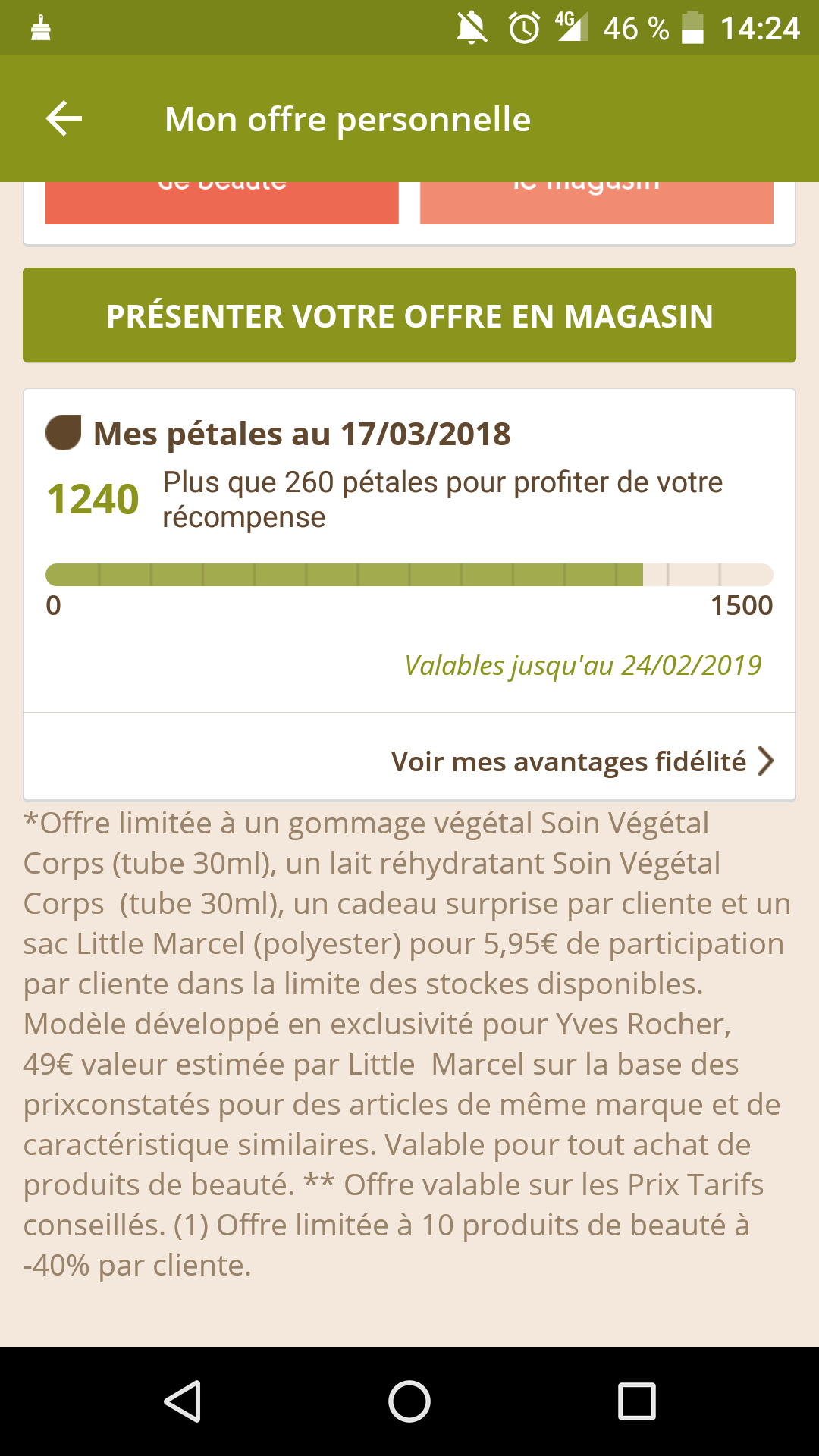Open Voir mes avantages fidélité
This screenshot has height=1456, width=819.
coord(582,761)
